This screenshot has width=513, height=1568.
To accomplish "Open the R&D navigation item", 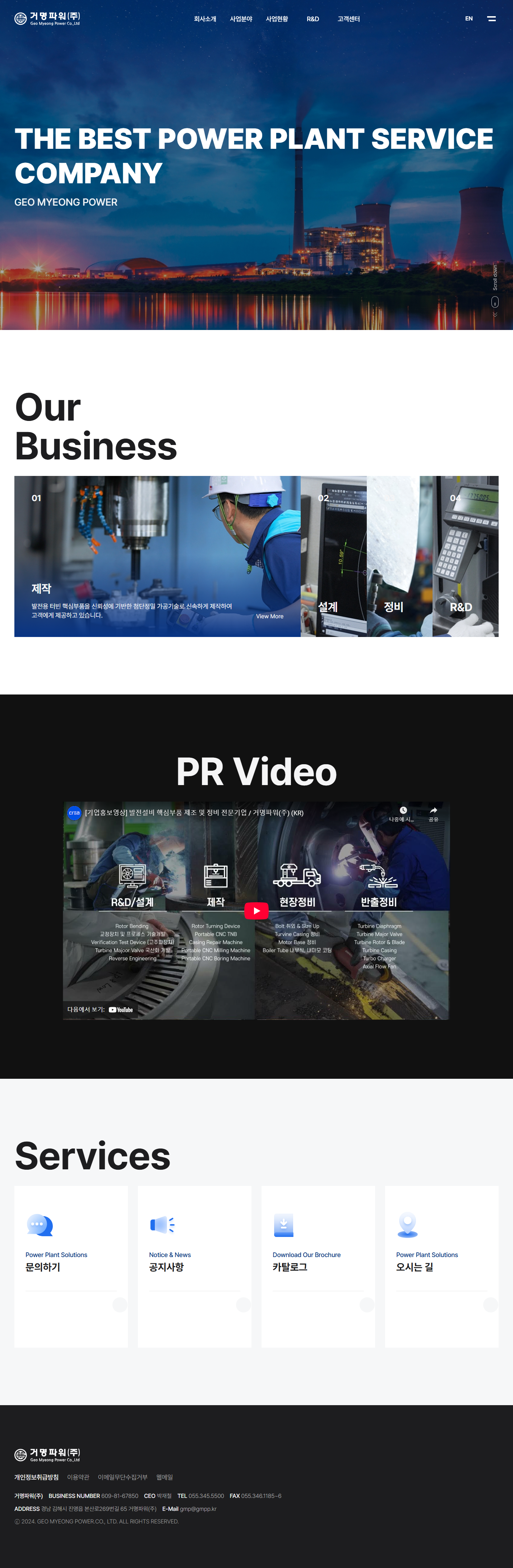I will pyautogui.click(x=313, y=19).
